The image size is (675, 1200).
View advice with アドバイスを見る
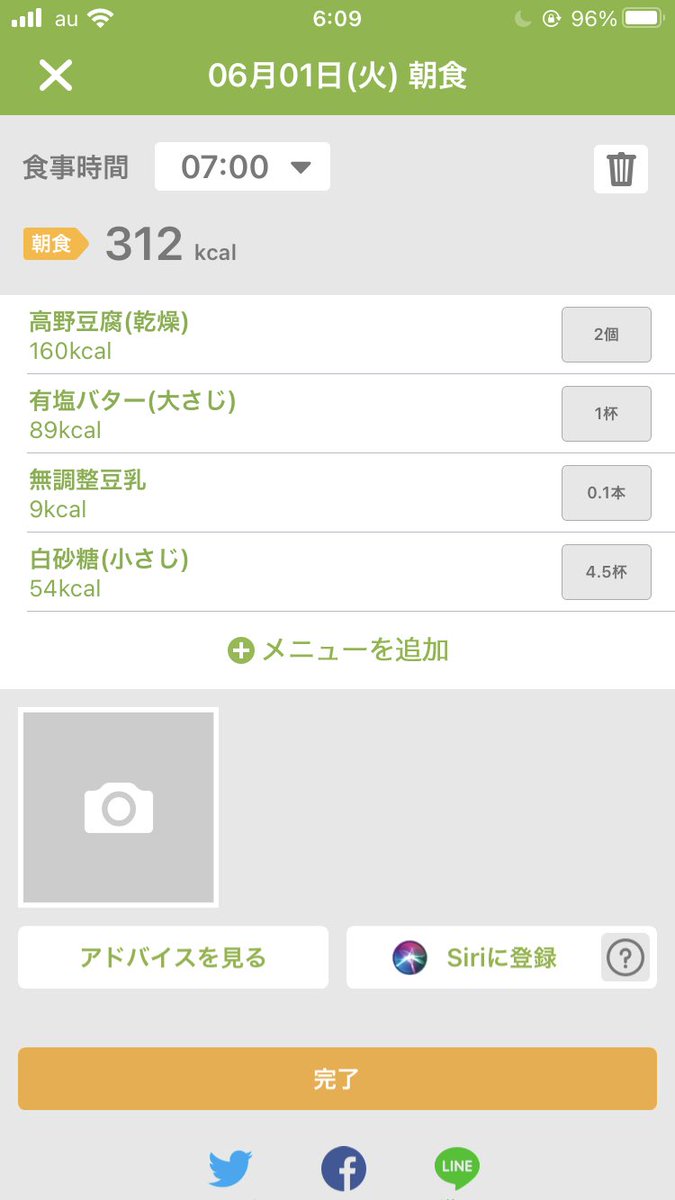coord(173,958)
